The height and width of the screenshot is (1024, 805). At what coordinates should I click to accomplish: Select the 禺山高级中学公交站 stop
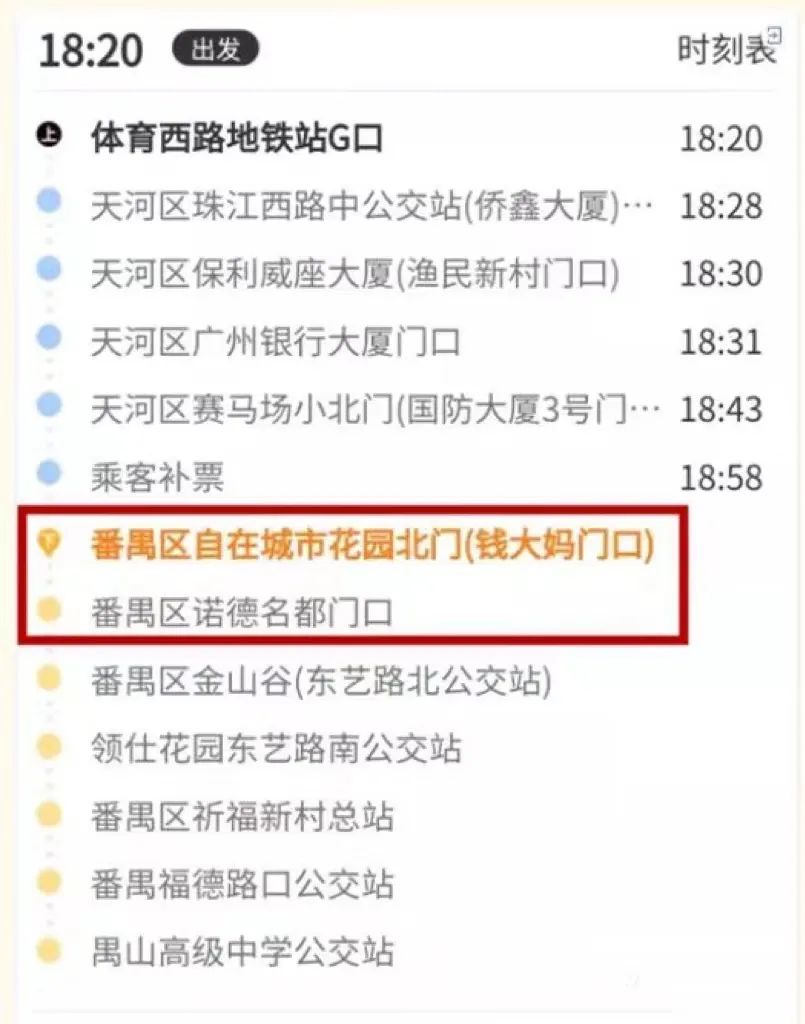pos(241,952)
